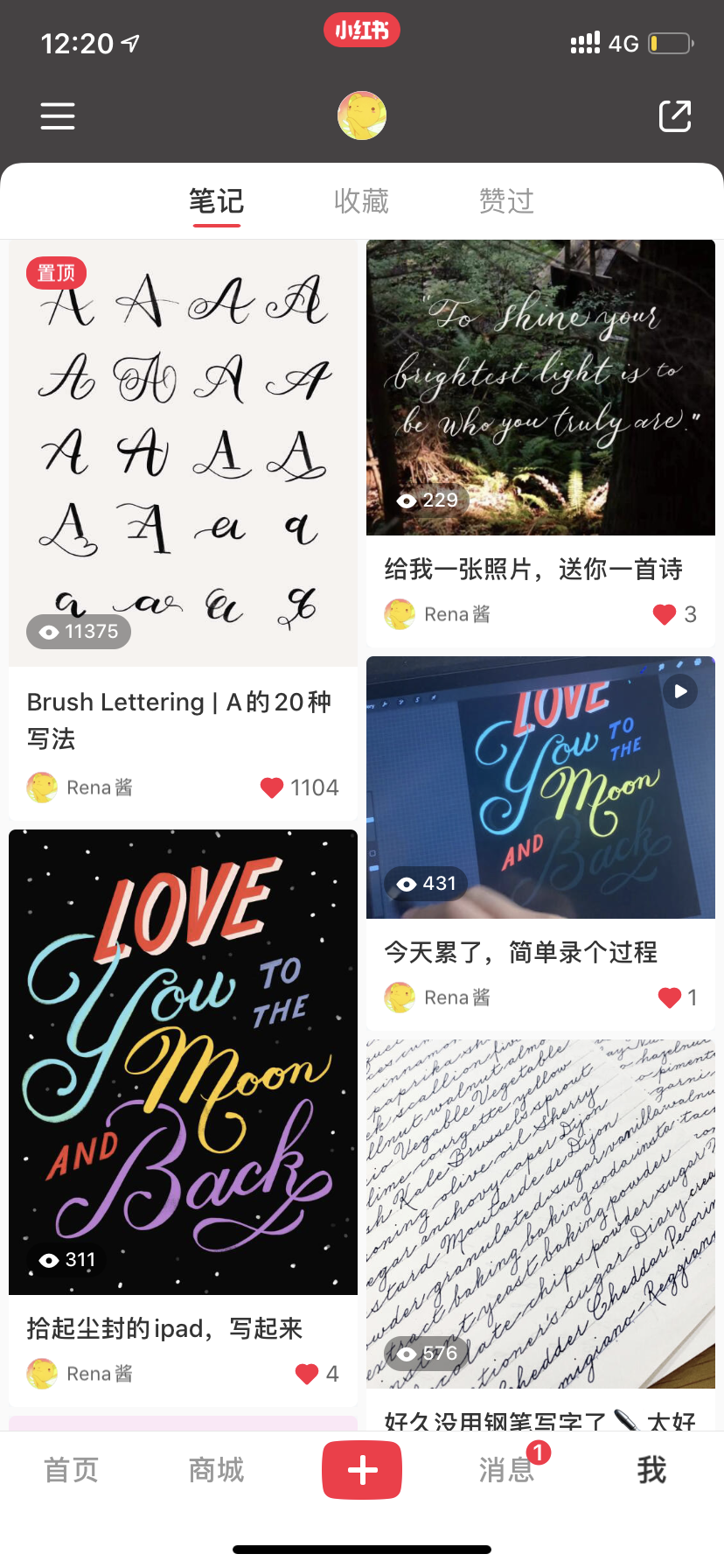This screenshot has width=724, height=1568.
Task: Open the 给我一张照片，送你一首诗 note
Action: tap(540, 388)
